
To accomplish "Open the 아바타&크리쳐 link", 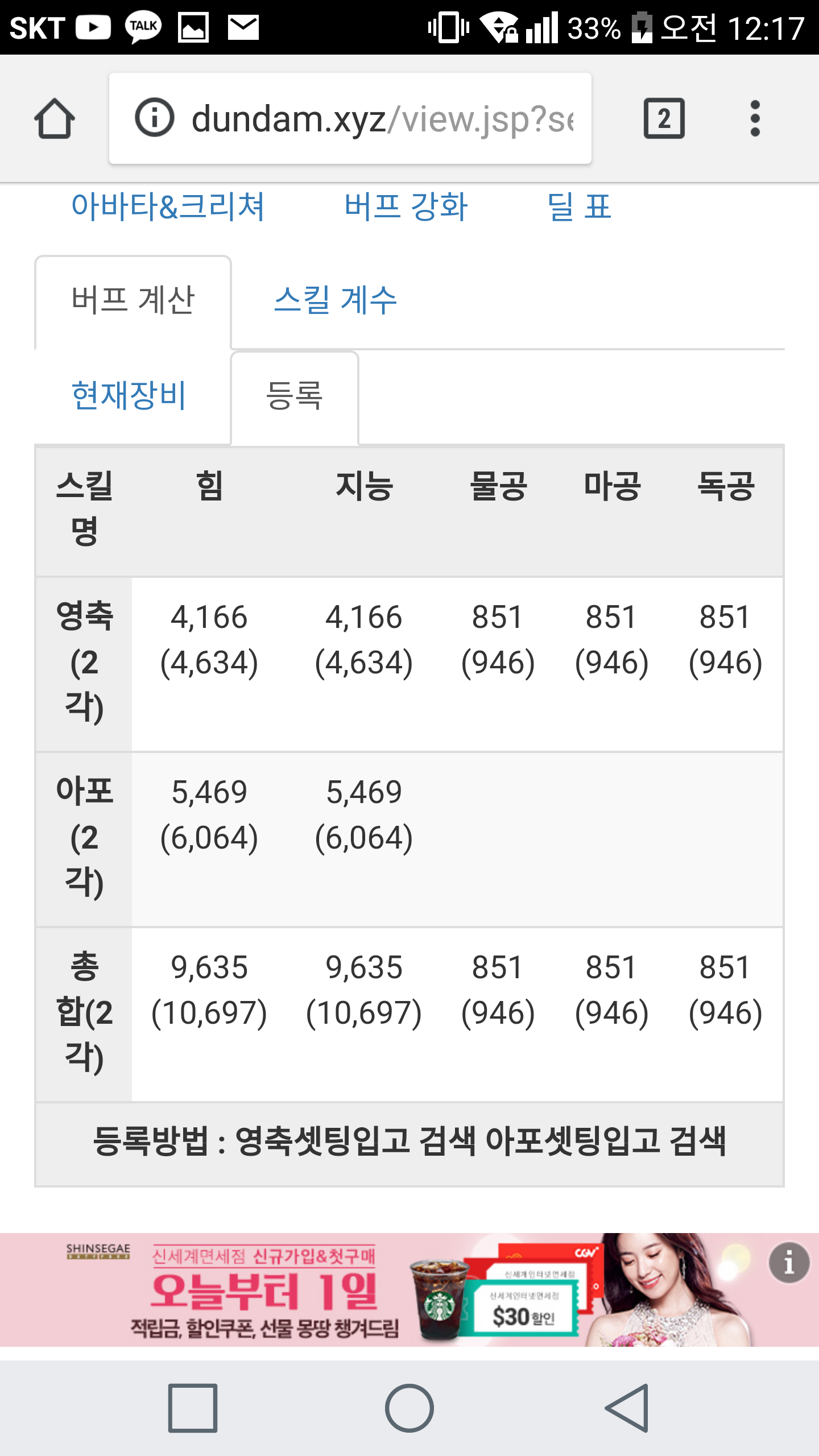I will point(168,206).
